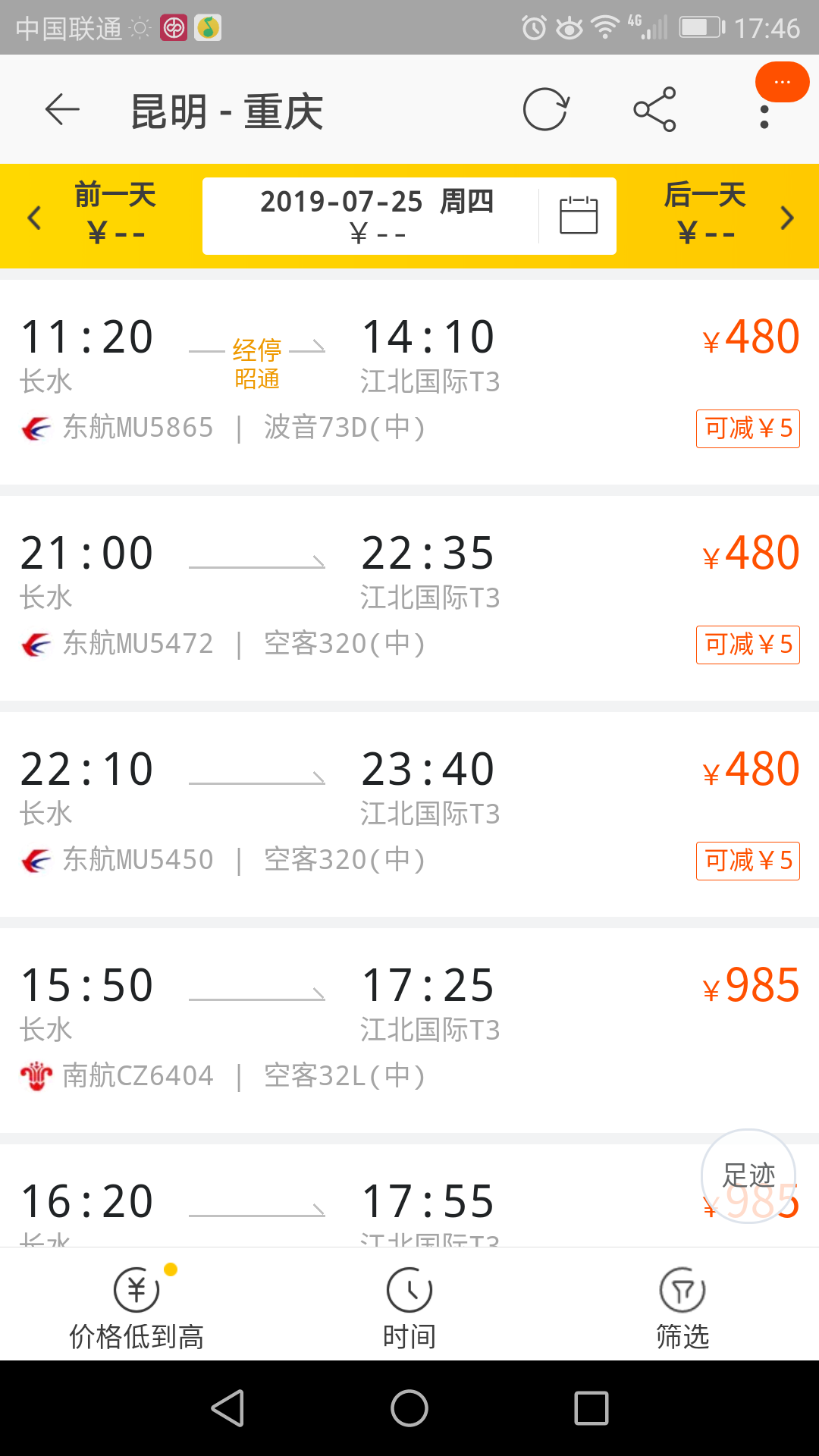Select flight 东航MU5472 departing 21:00
The height and width of the screenshot is (1456, 819).
click(409, 598)
